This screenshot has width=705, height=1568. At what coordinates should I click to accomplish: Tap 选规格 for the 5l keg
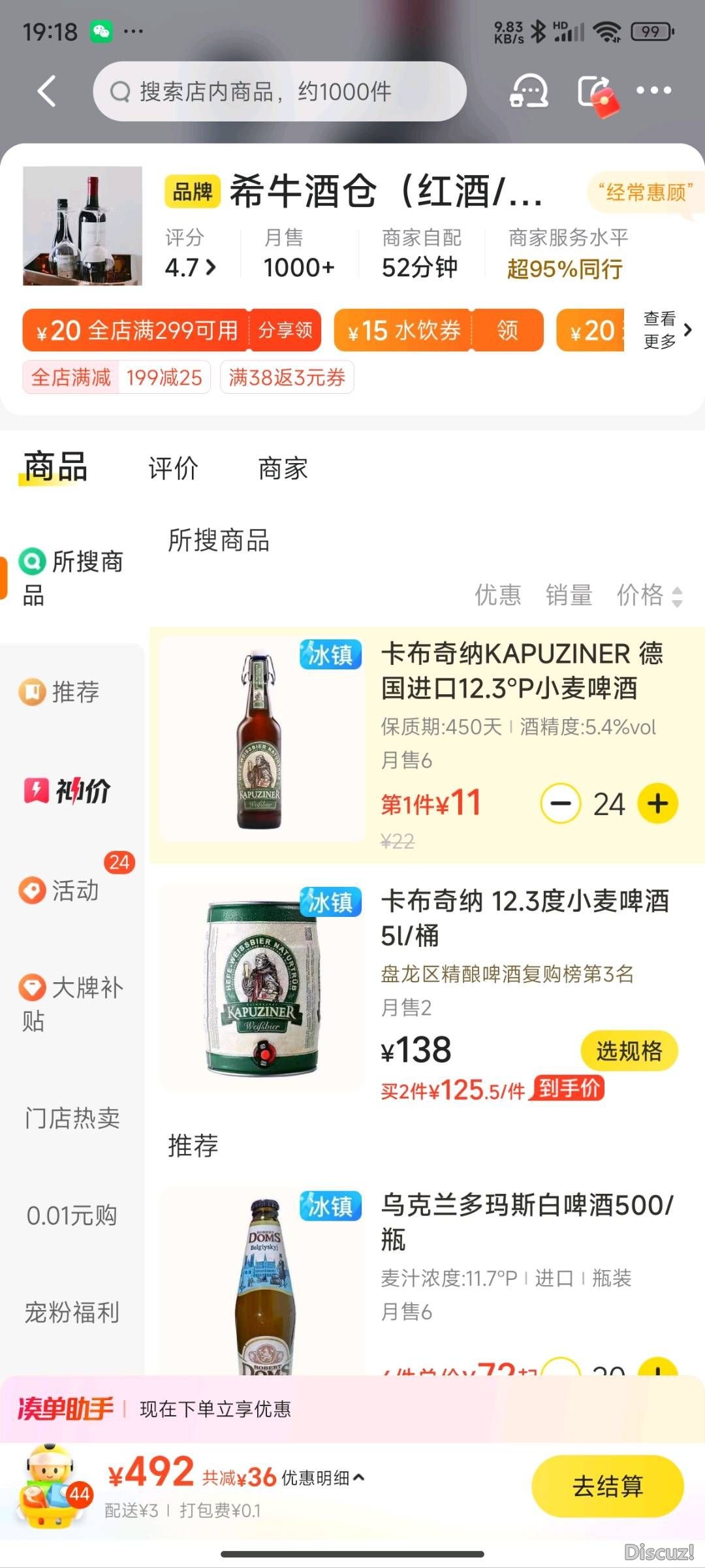point(629,1051)
